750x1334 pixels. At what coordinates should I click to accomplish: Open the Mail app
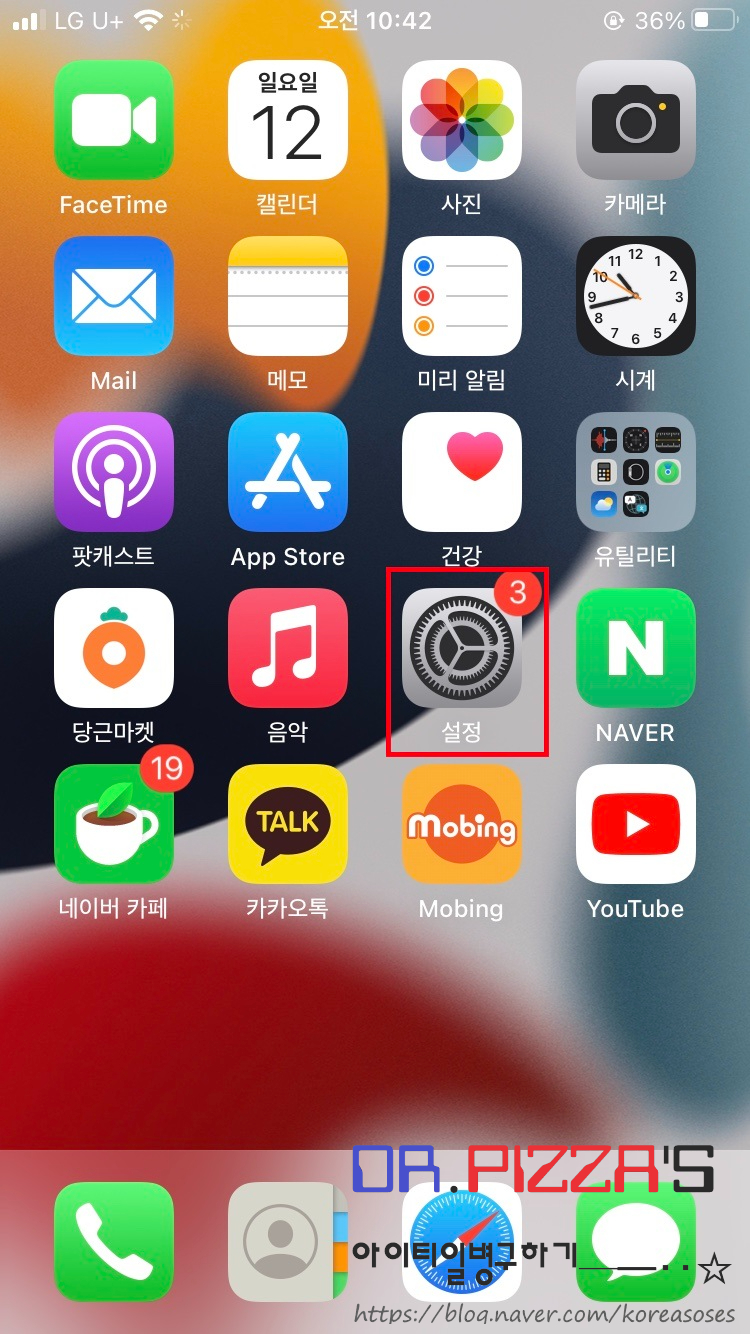tap(113, 296)
